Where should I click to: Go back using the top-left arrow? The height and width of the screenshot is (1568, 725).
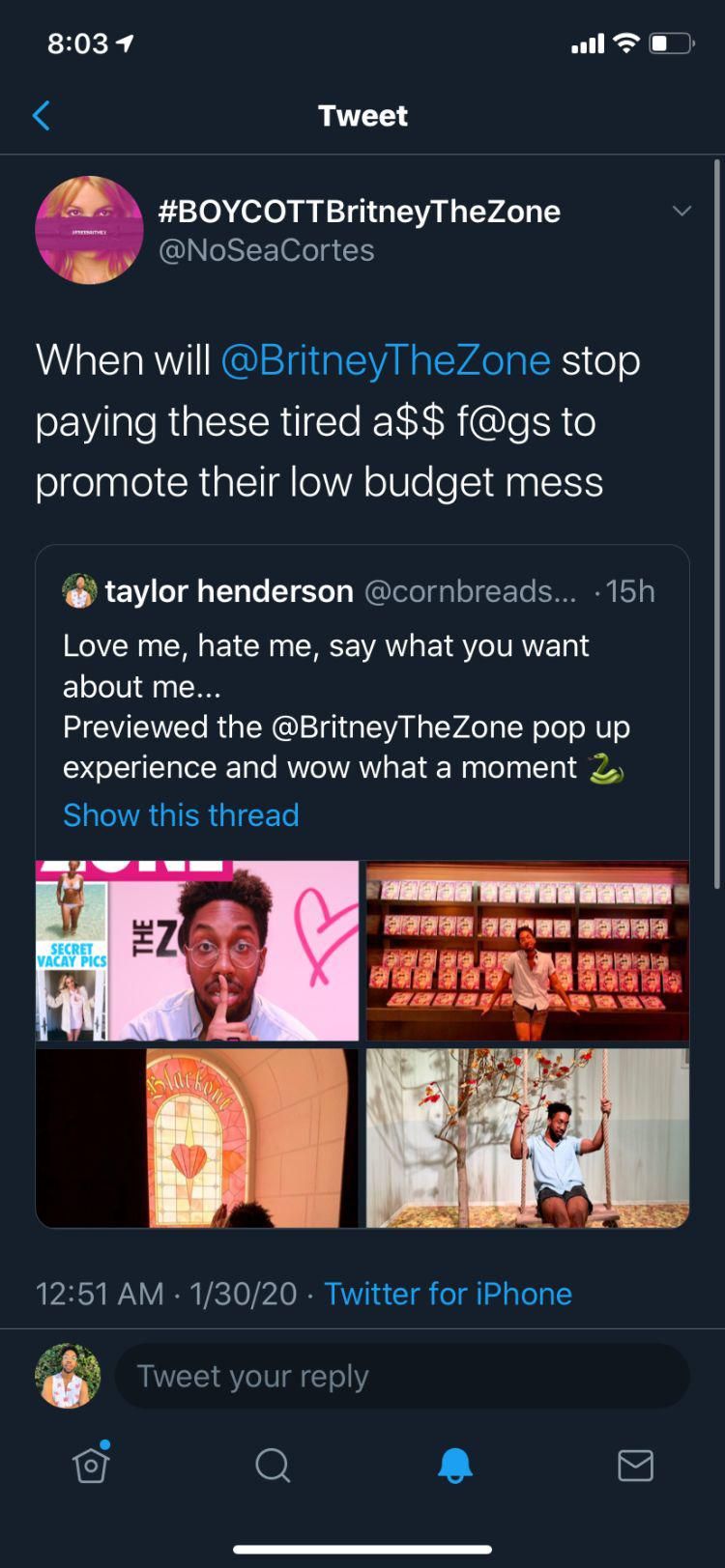pos(41,116)
